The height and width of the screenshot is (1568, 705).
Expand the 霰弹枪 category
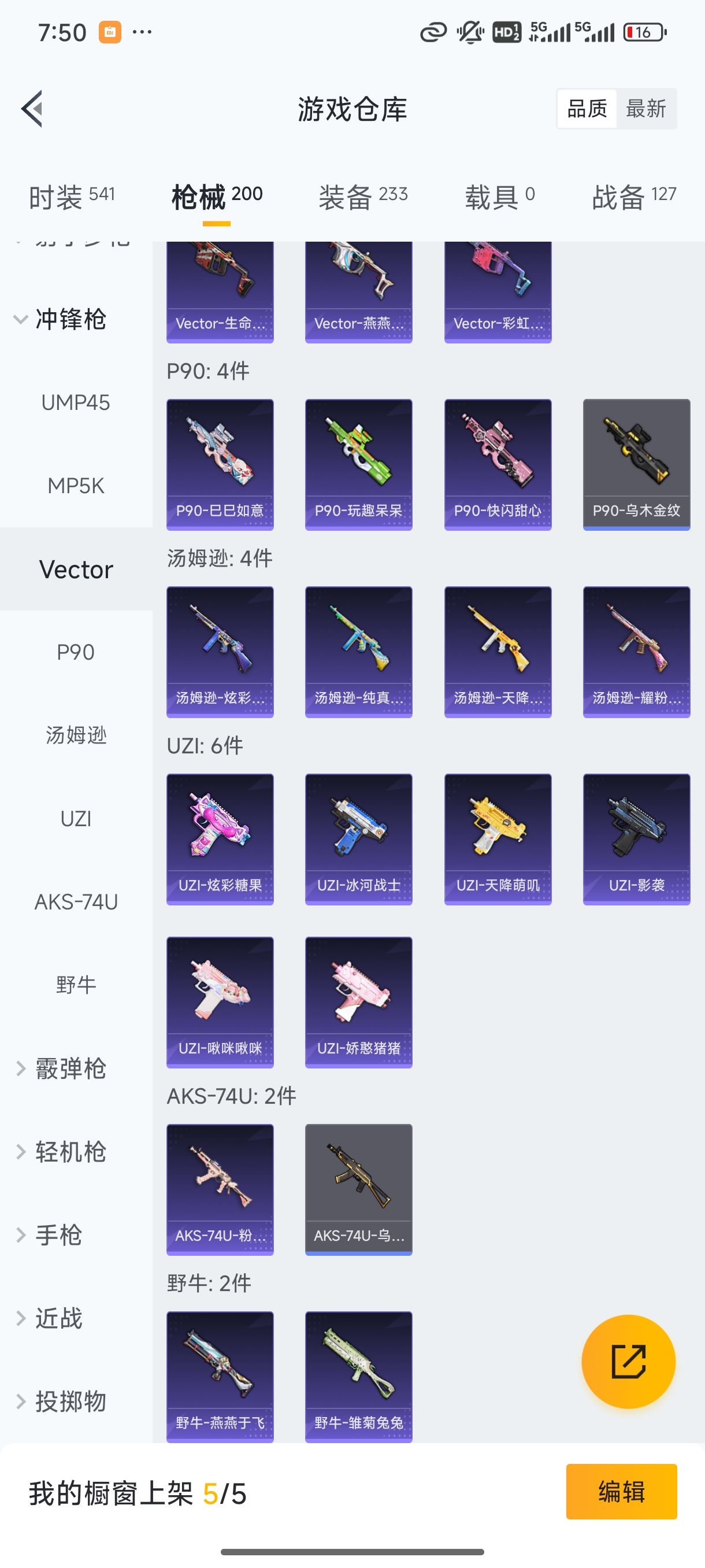coord(61,1069)
